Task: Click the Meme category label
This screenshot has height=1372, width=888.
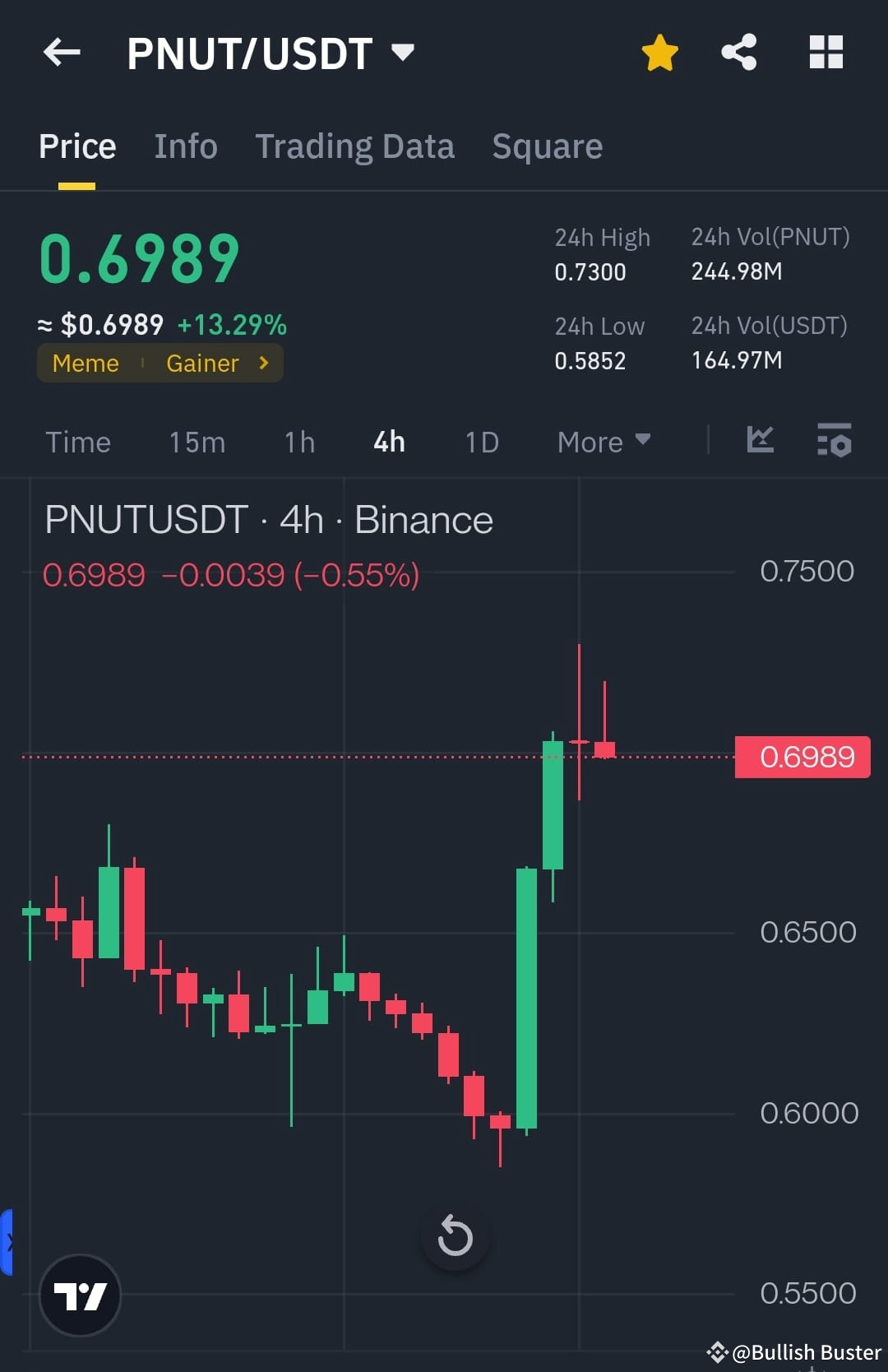Action: [x=85, y=363]
